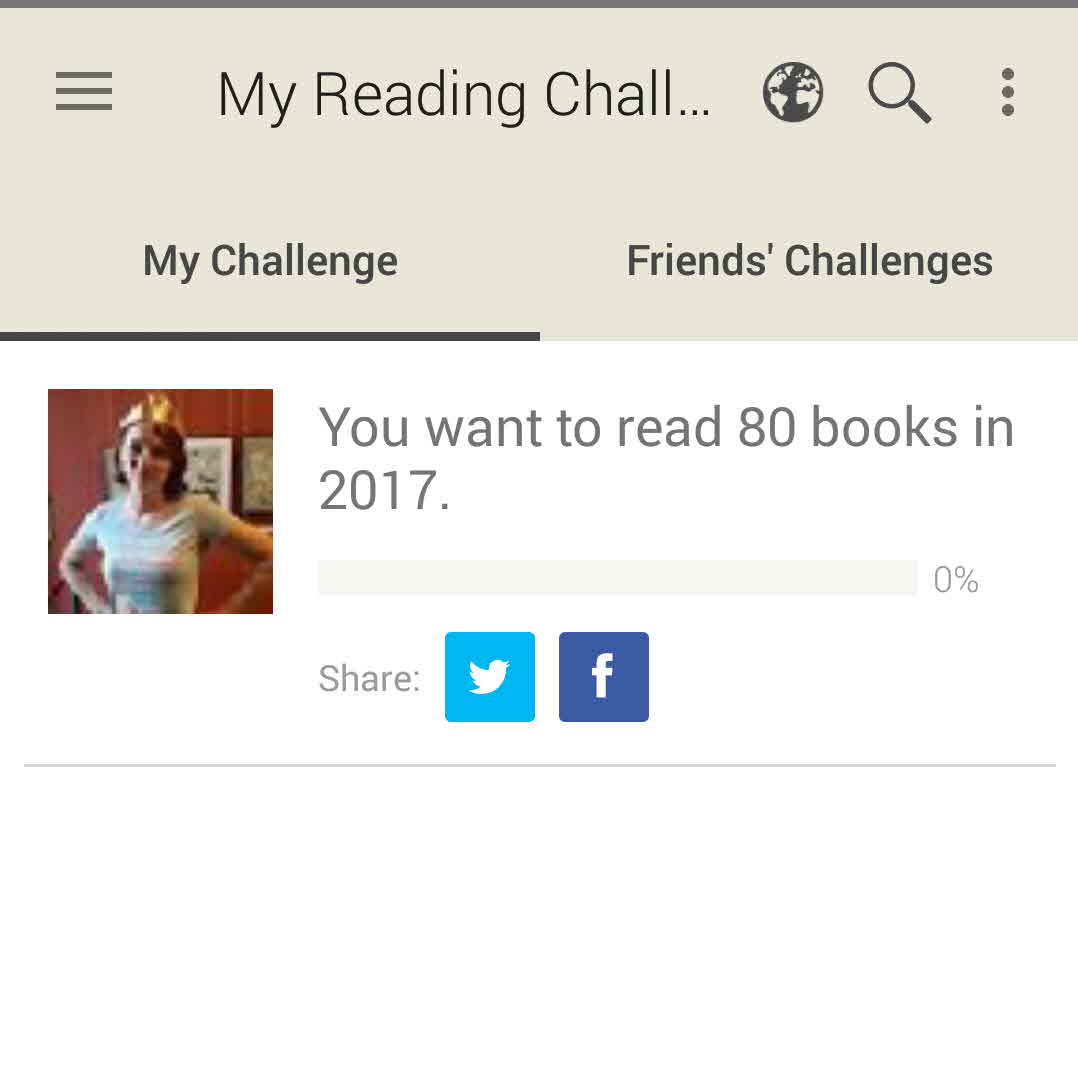Share the reading challenge on Twitter
The image size is (1078, 1078).
(x=490, y=677)
